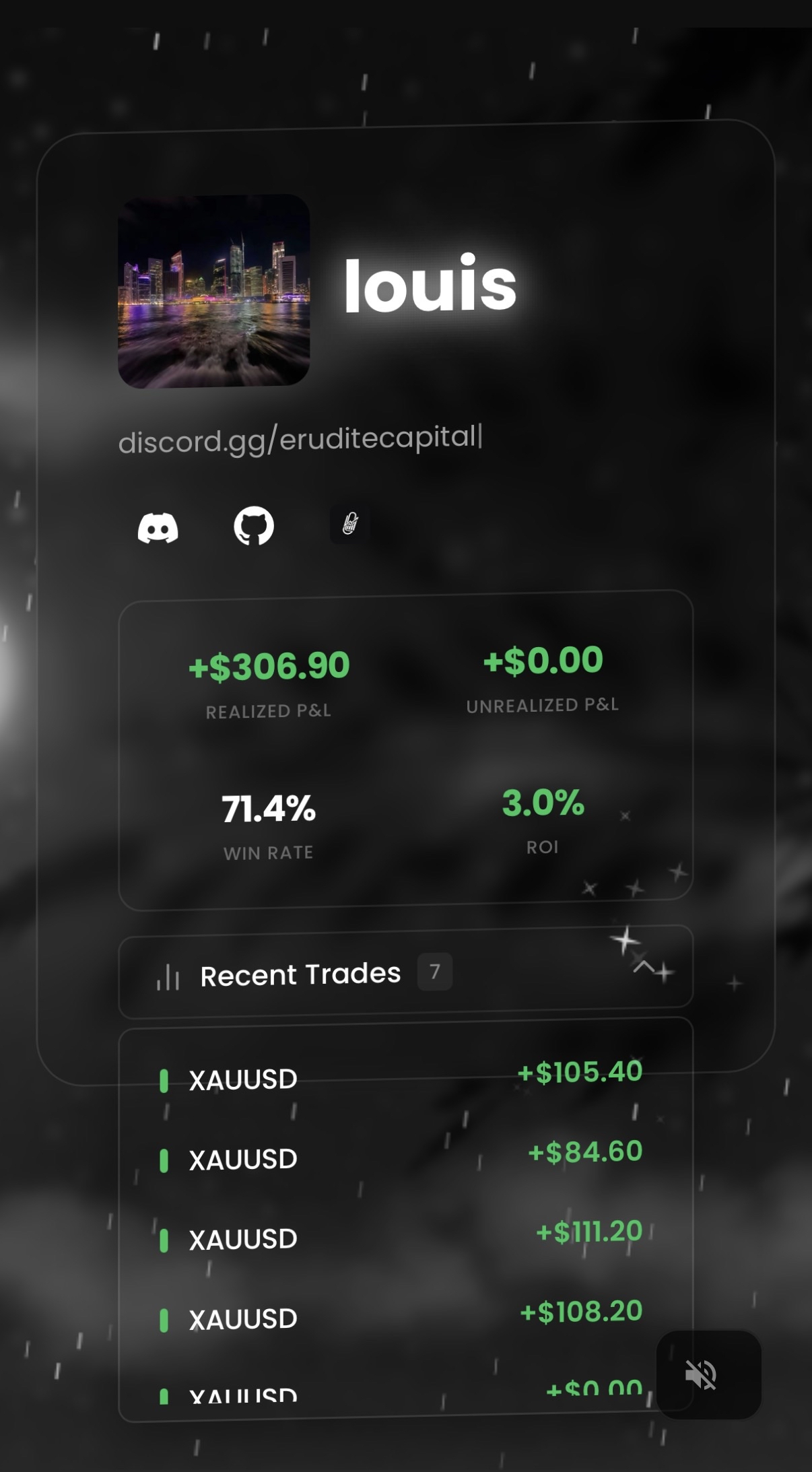Open louis's Discord link icon

point(158,527)
